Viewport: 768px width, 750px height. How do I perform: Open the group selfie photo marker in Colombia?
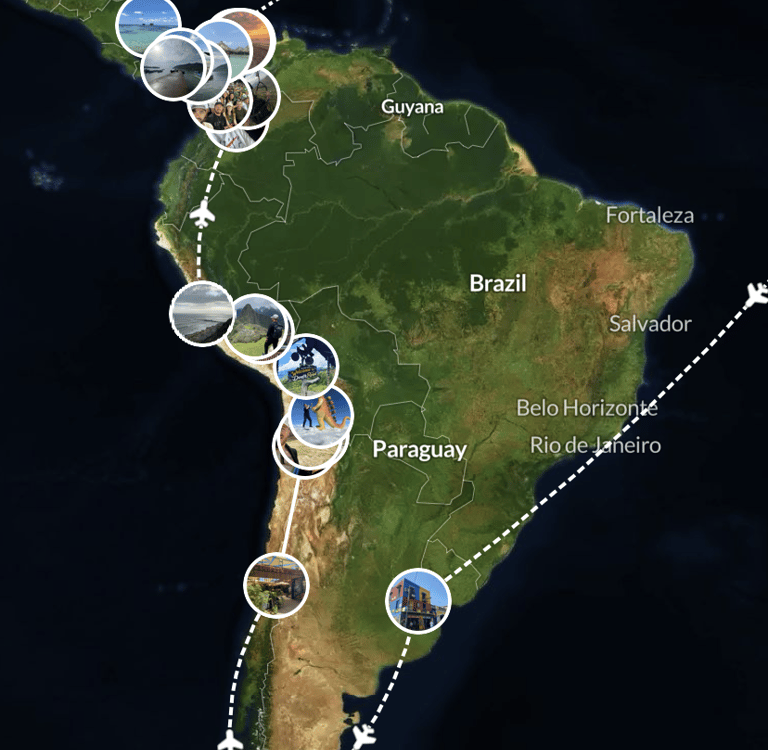tap(219, 103)
